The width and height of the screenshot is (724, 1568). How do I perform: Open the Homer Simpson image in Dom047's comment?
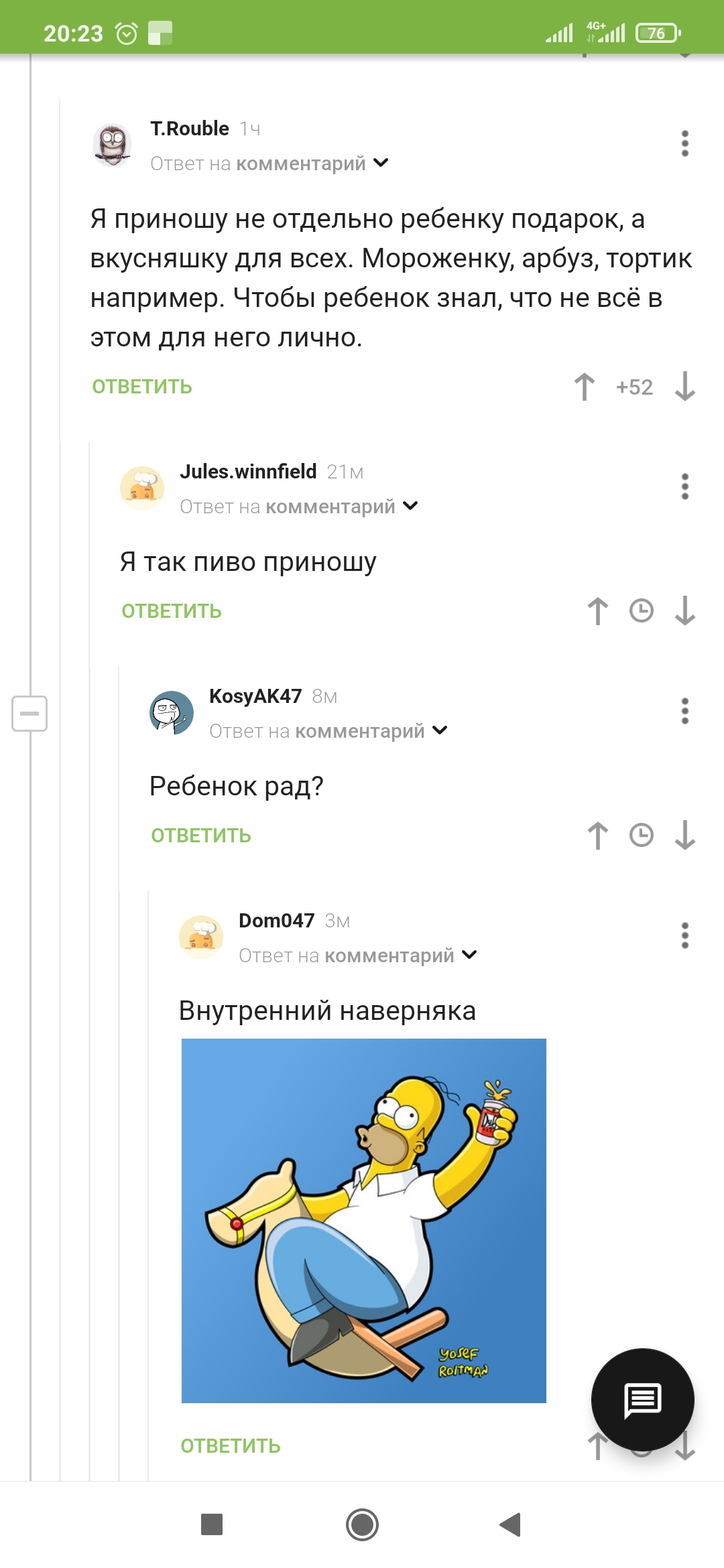pos(363,1220)
